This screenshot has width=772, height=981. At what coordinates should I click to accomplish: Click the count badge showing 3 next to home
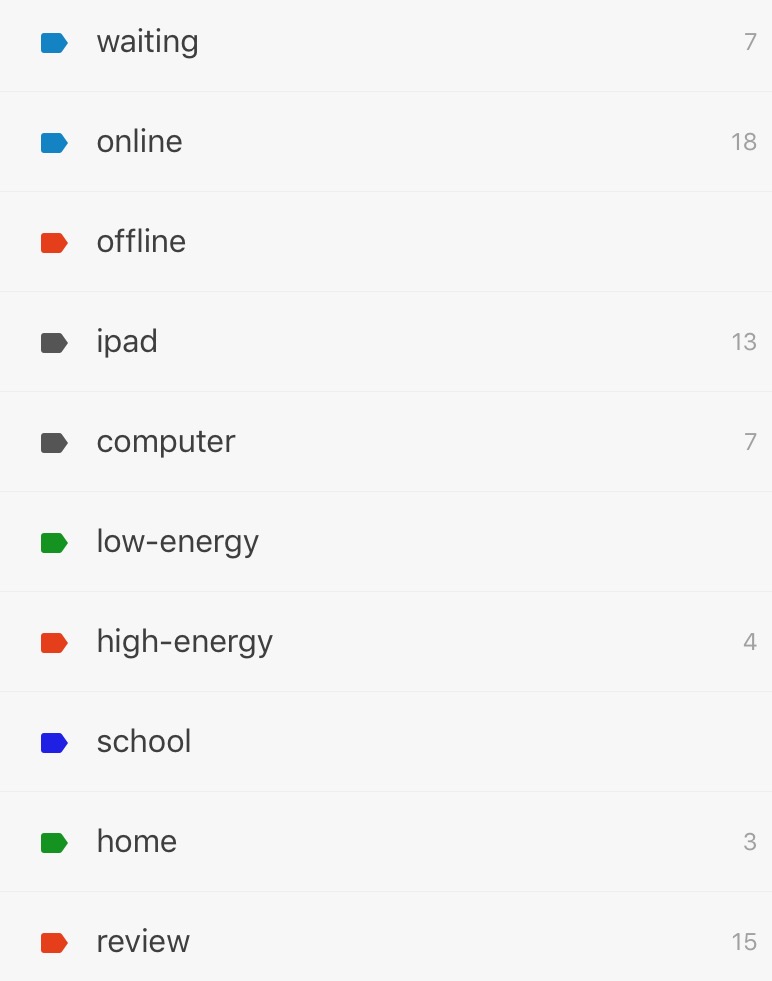(x=749, y=842)
